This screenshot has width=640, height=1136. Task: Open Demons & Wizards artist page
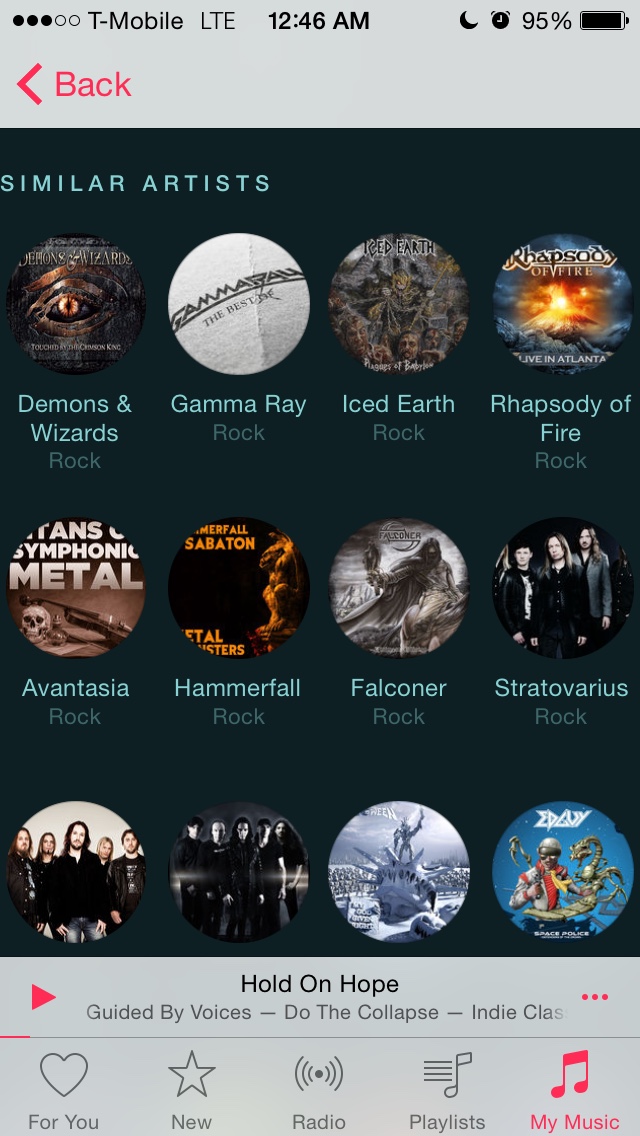click(75, 304)
